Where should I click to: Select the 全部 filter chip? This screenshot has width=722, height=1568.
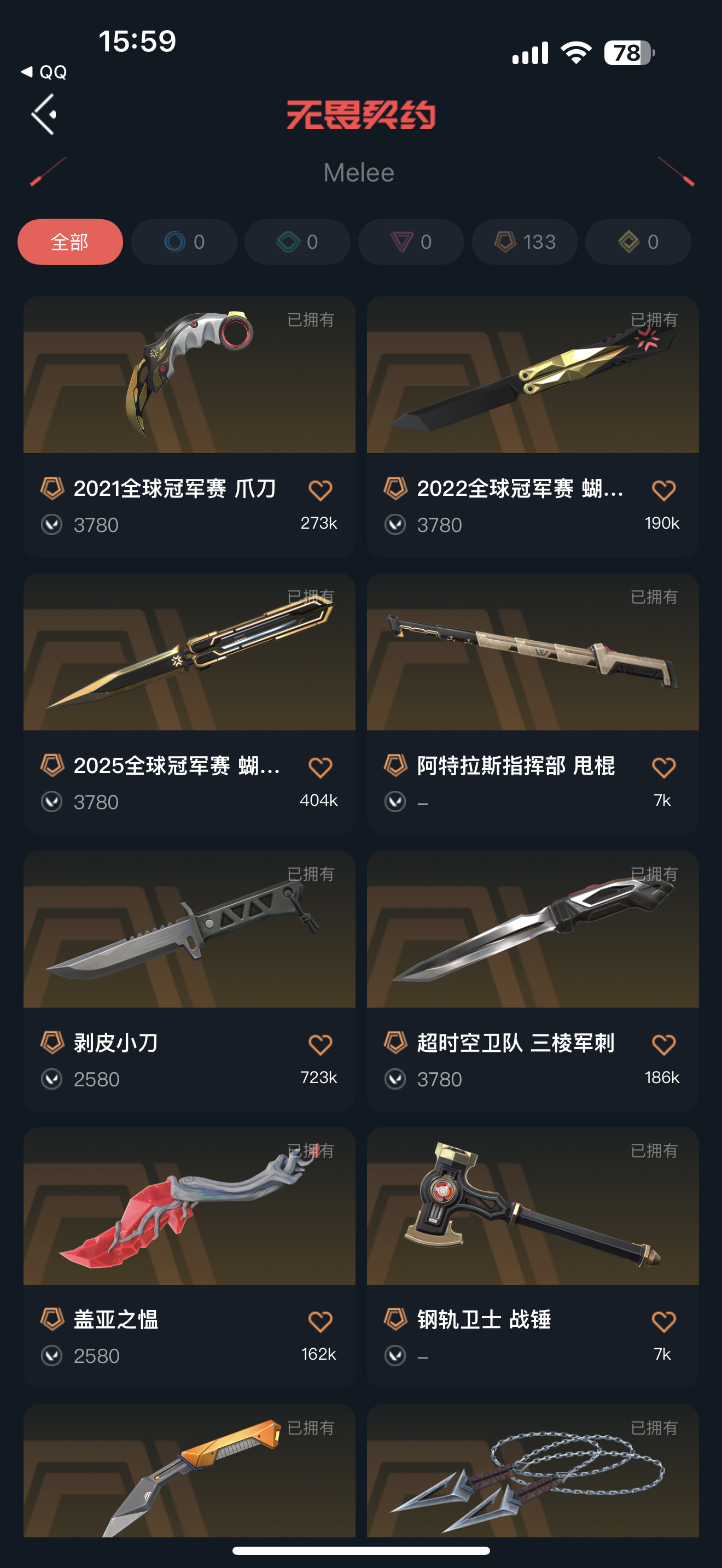[70, 242]
